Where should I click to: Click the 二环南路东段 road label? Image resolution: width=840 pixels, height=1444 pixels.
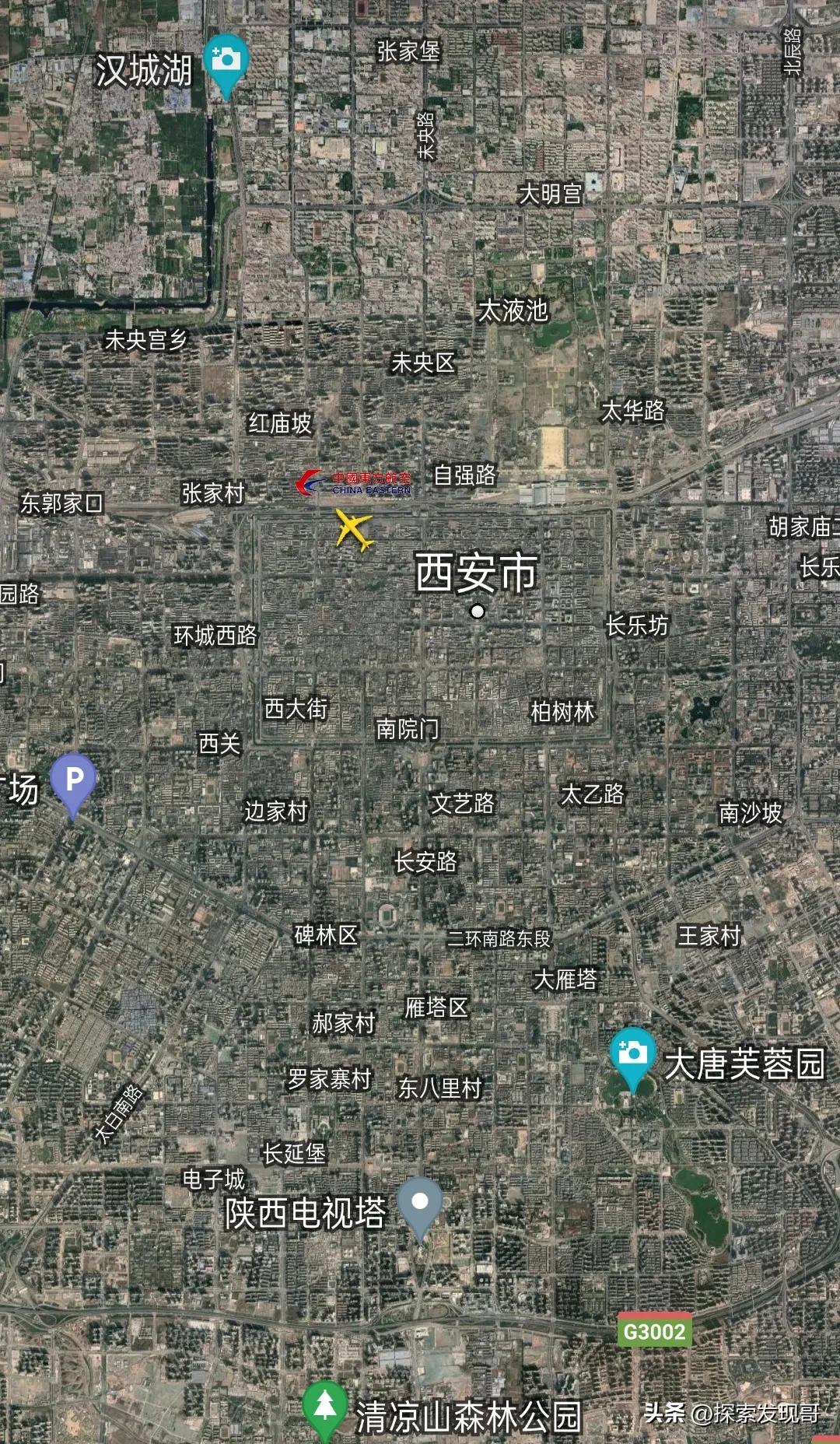(x=500, y=939)
